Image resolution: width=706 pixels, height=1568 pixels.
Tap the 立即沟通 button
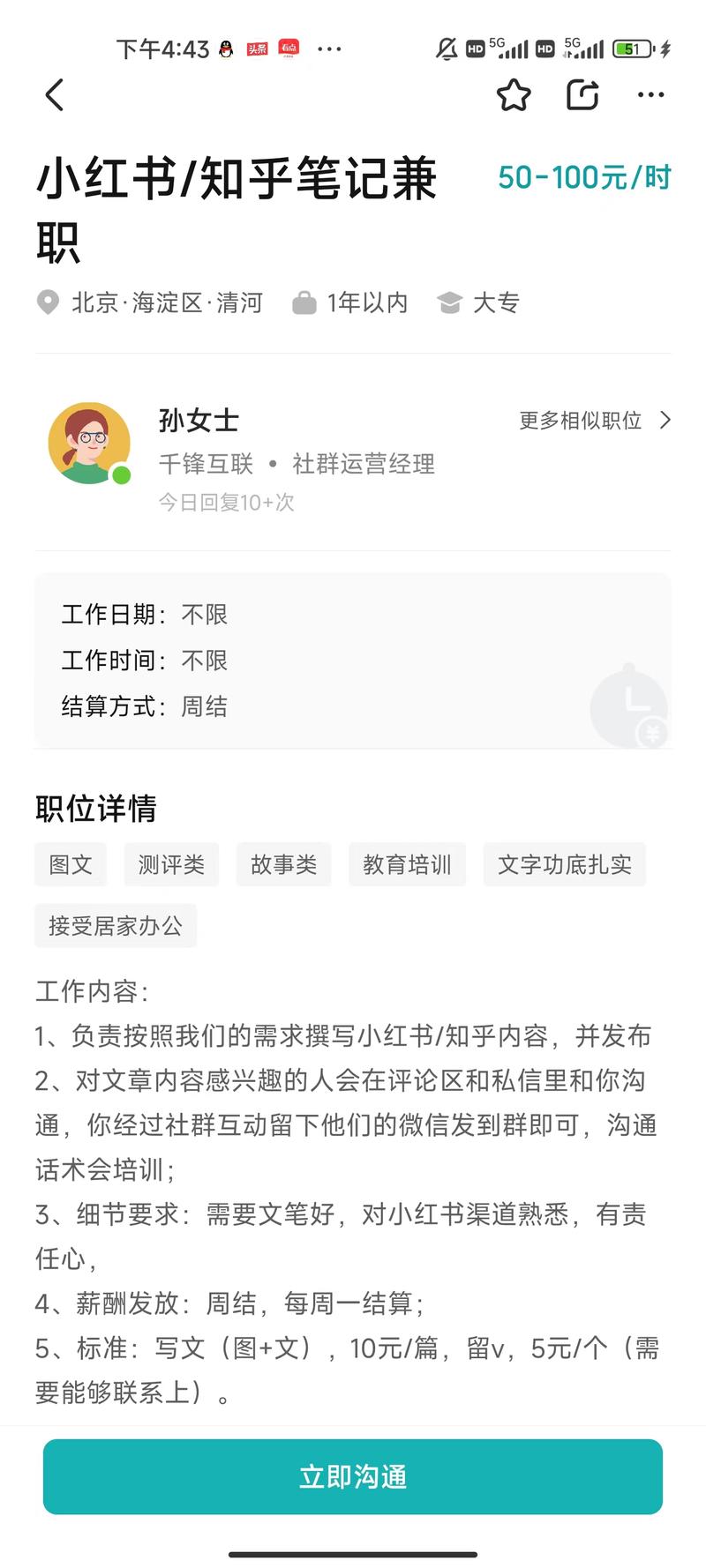point(352,1476)
